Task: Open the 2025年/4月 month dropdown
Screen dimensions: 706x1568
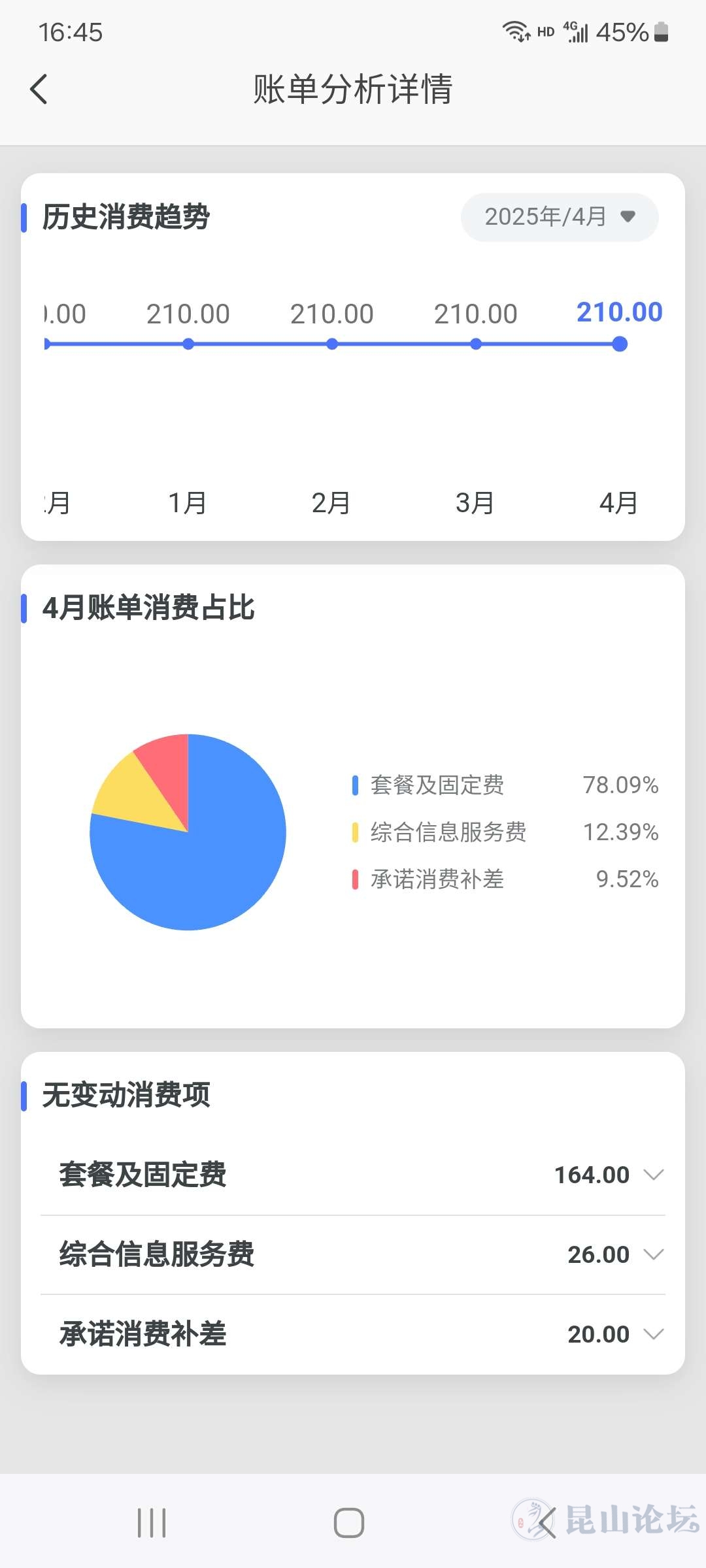Action: [x=560, y=217]
